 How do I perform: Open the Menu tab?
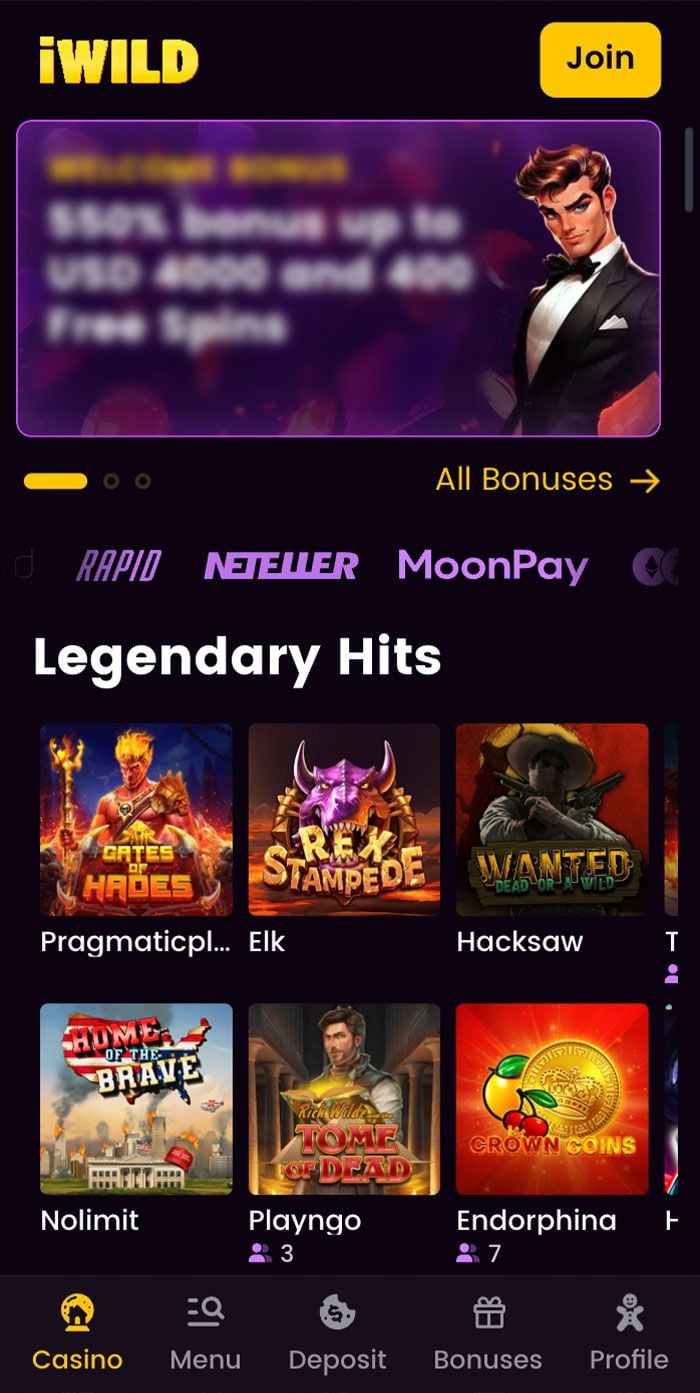(x=205, y=1333)
